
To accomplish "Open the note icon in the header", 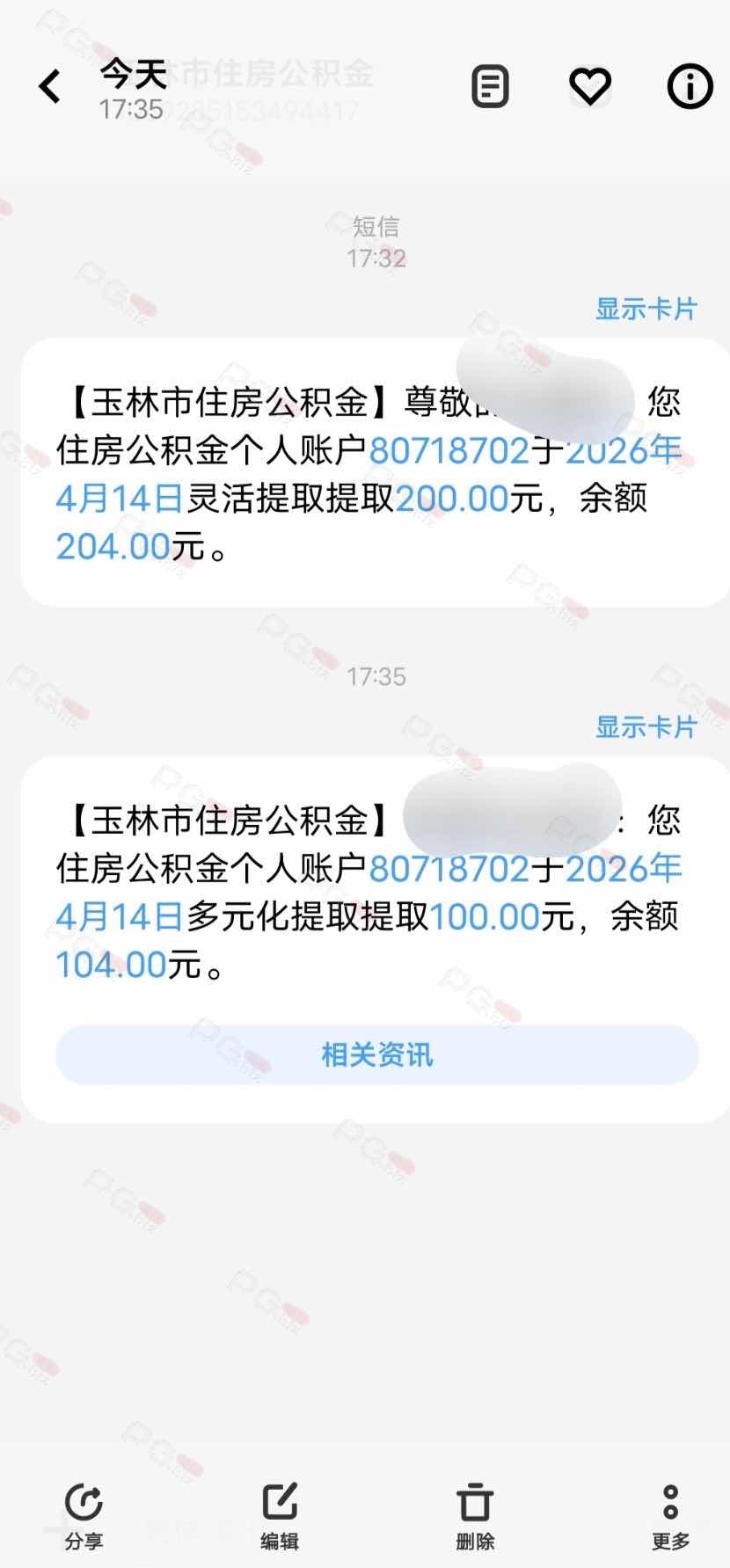I will (490, 86).
